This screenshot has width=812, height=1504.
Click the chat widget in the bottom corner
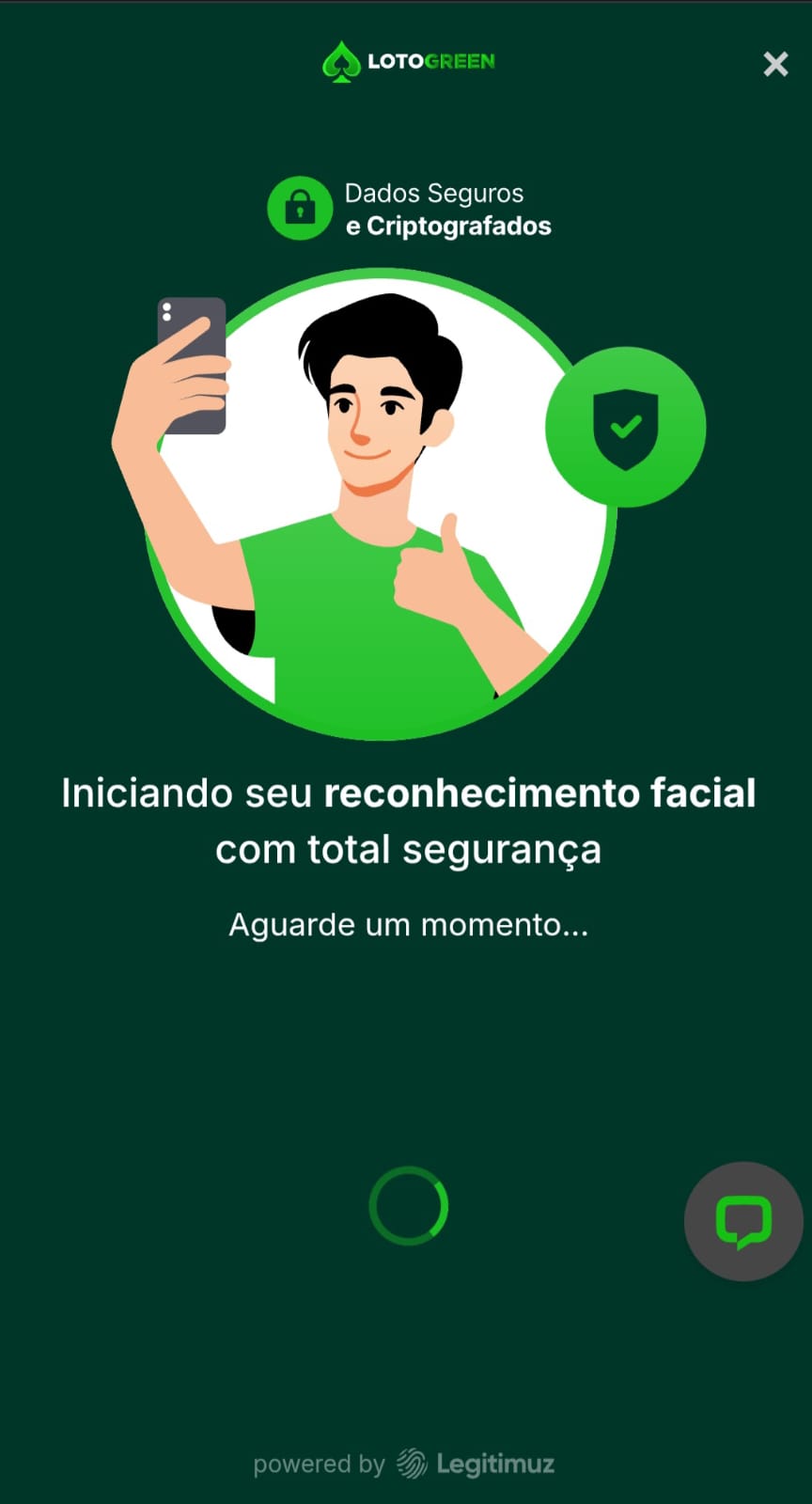click(x=742, y=1221)
